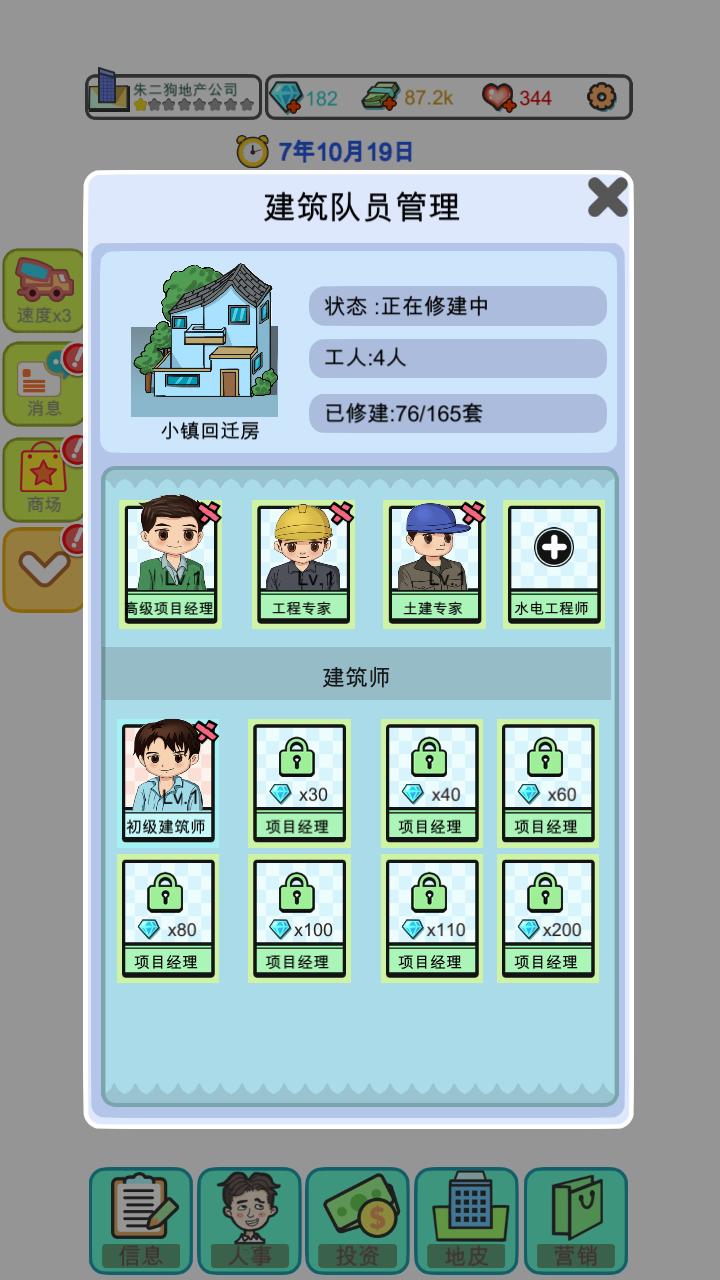
Task: Unpin the 初级建筑师 card
Action: pos(208,733)
